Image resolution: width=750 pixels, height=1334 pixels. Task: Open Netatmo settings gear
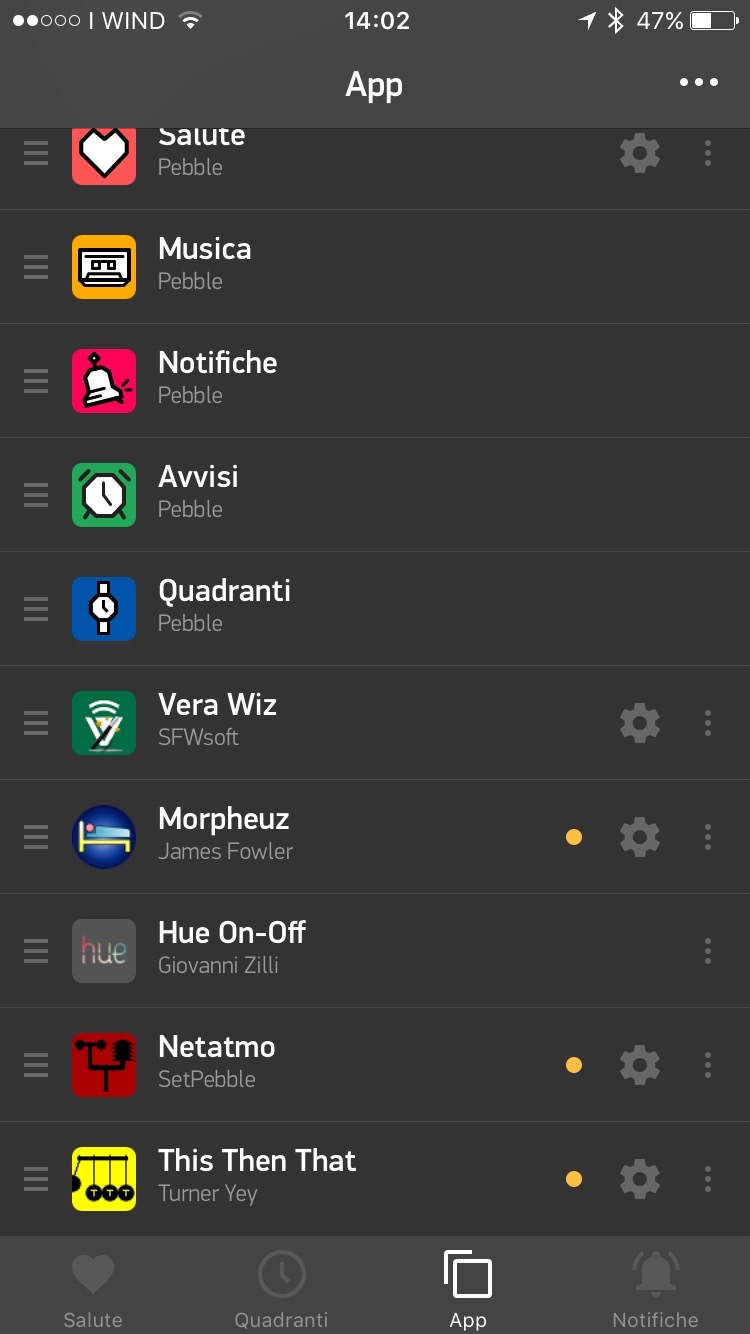coord(640,1065)
